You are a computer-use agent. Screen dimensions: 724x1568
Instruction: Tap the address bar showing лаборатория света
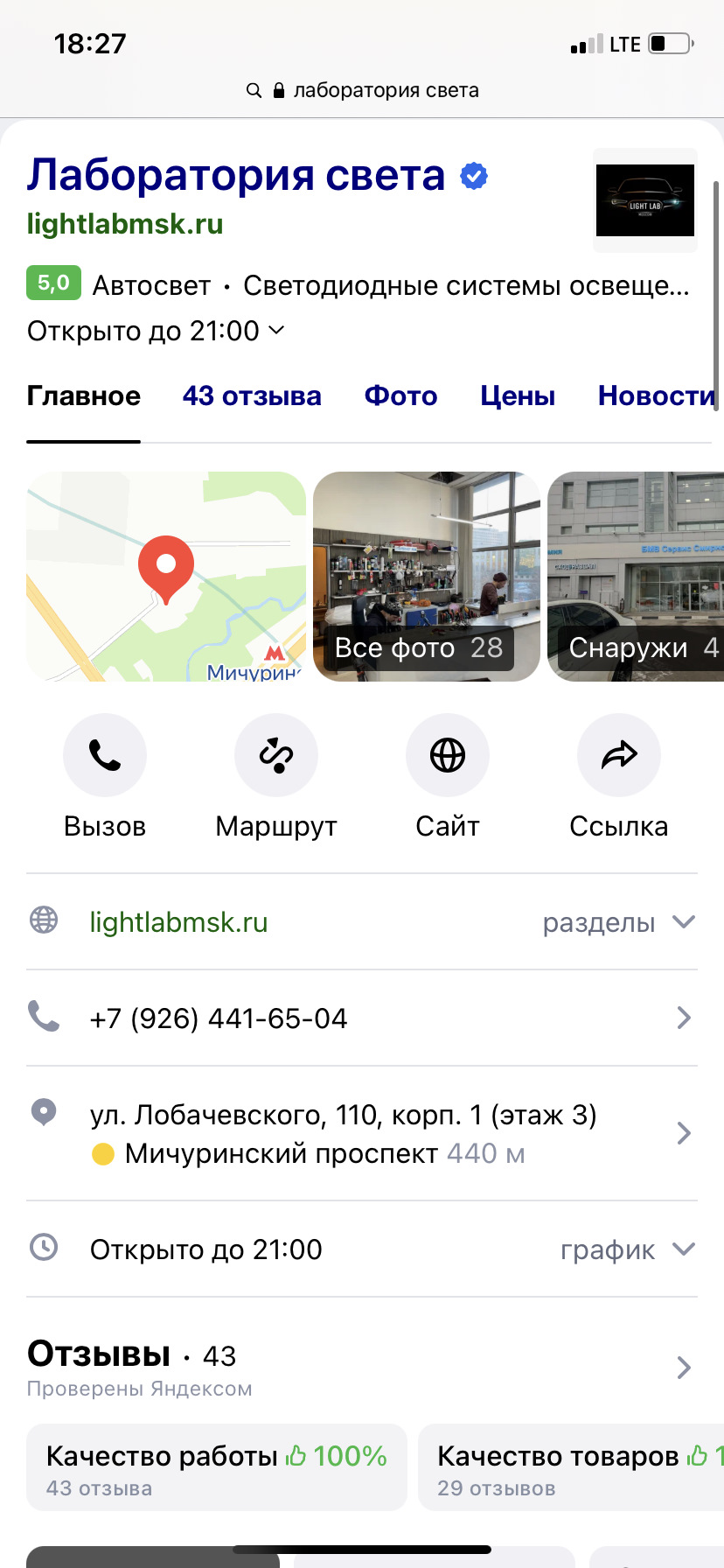click(x=363, y=90)
